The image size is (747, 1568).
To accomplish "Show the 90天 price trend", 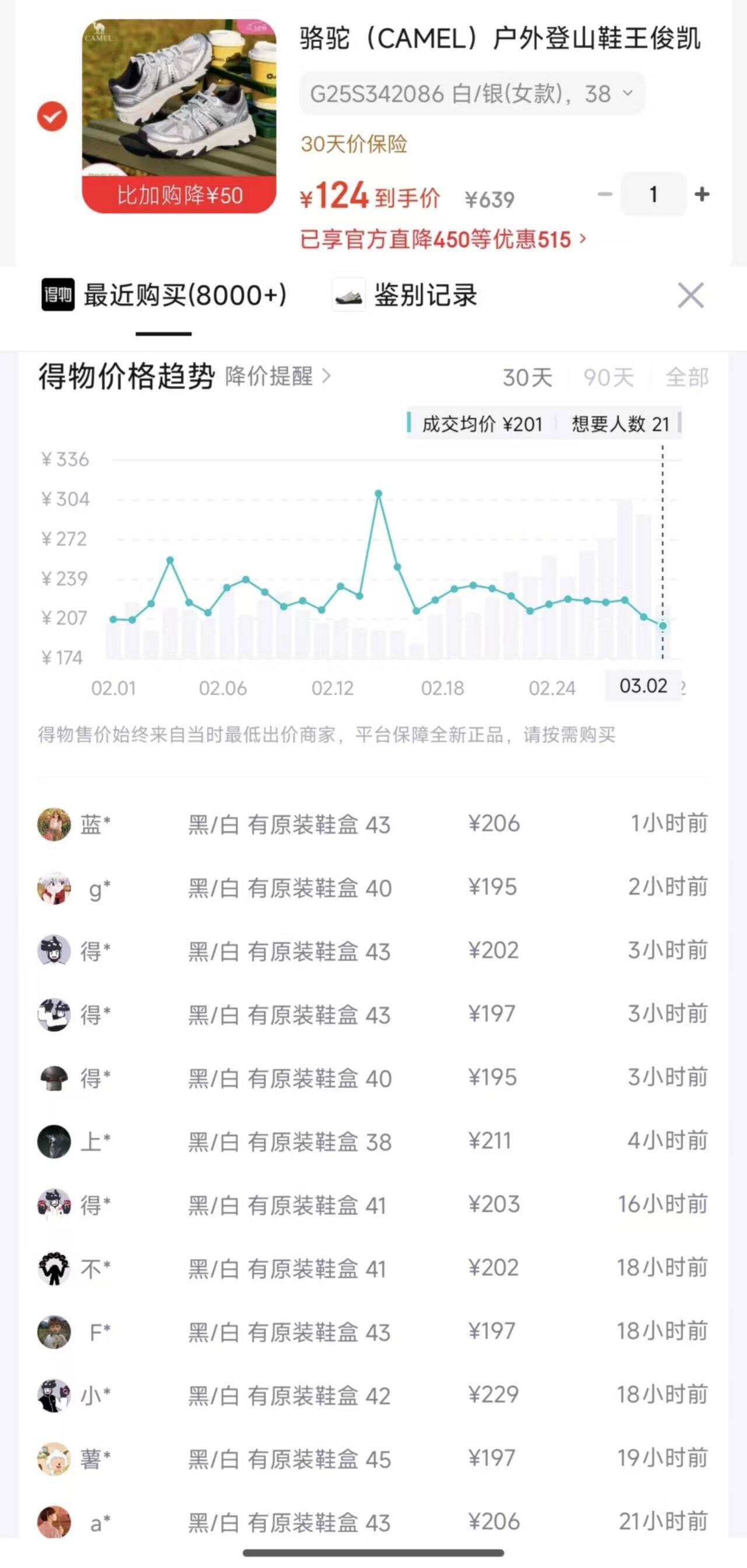I will pyautogui.click(x=608, y=377).
